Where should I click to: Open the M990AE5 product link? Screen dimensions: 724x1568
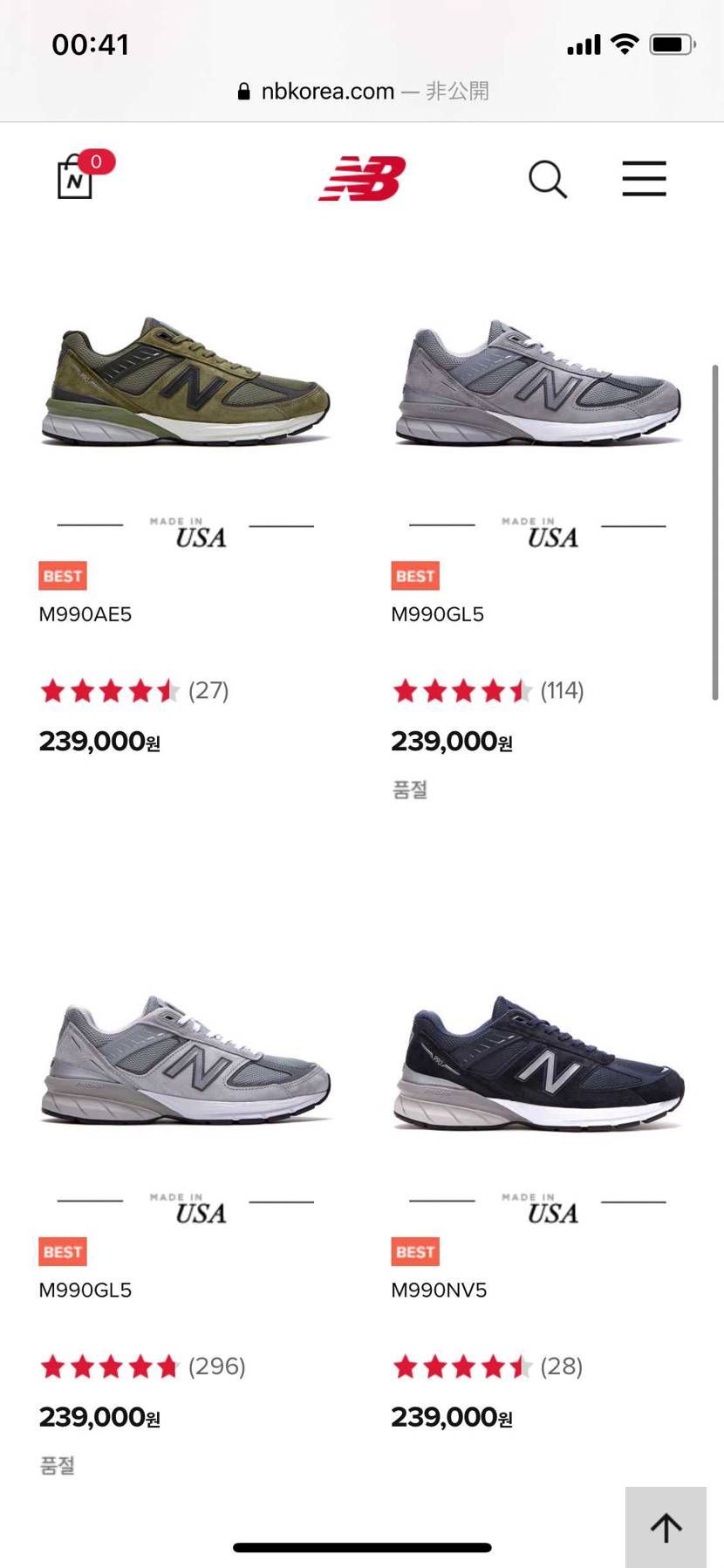click(85, 613)
